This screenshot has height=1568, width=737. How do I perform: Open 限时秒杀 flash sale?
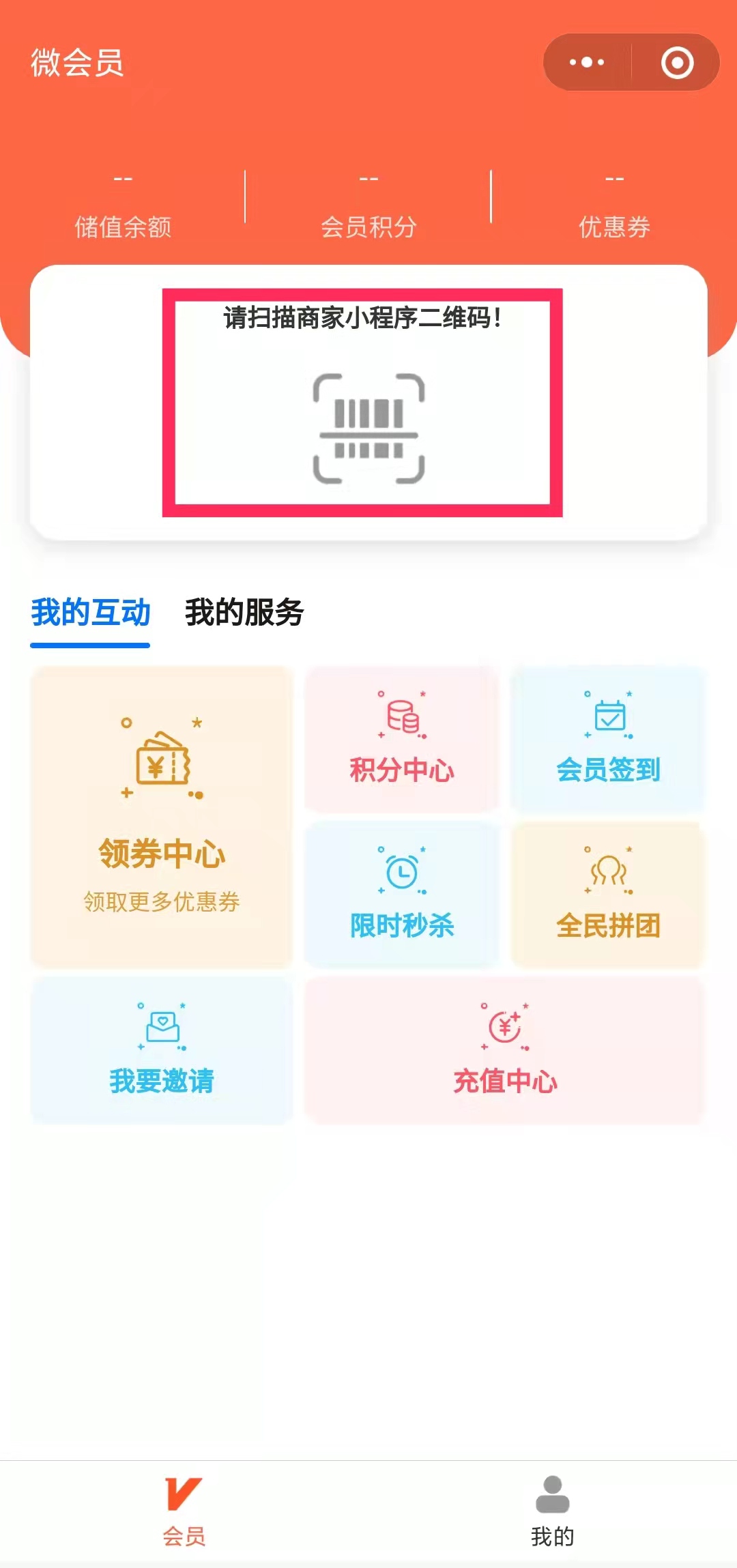click(x=402, y=895)
